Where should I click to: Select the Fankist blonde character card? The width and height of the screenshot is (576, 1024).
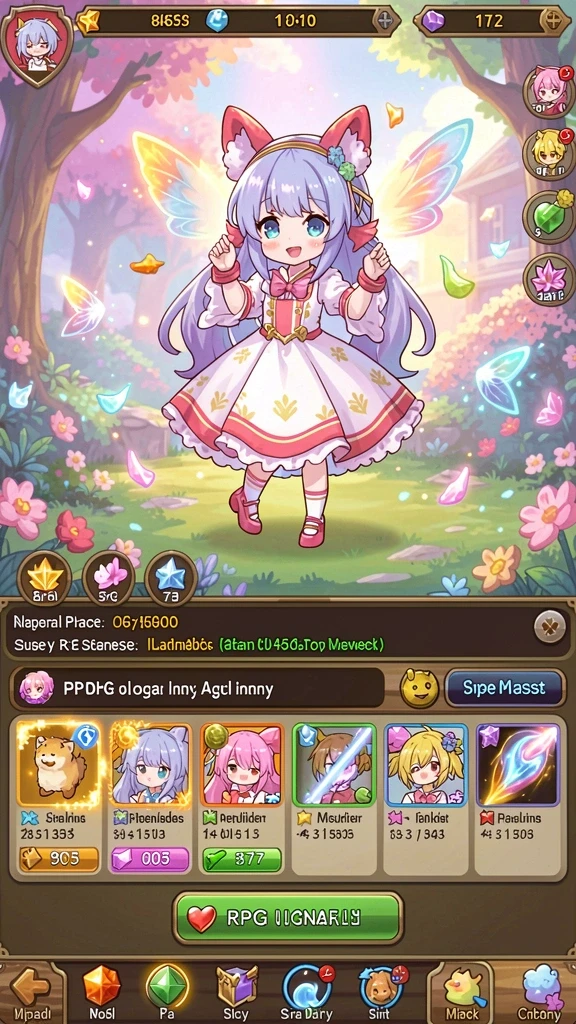426,798
